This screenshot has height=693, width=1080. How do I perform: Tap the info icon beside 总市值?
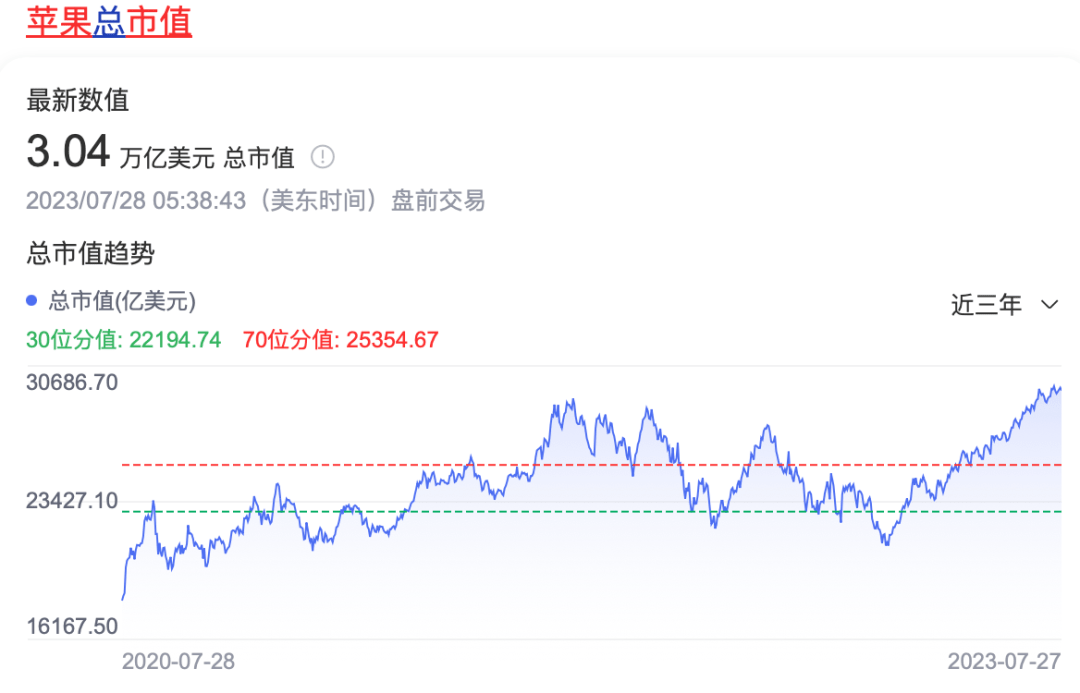(x=322, y=157)
